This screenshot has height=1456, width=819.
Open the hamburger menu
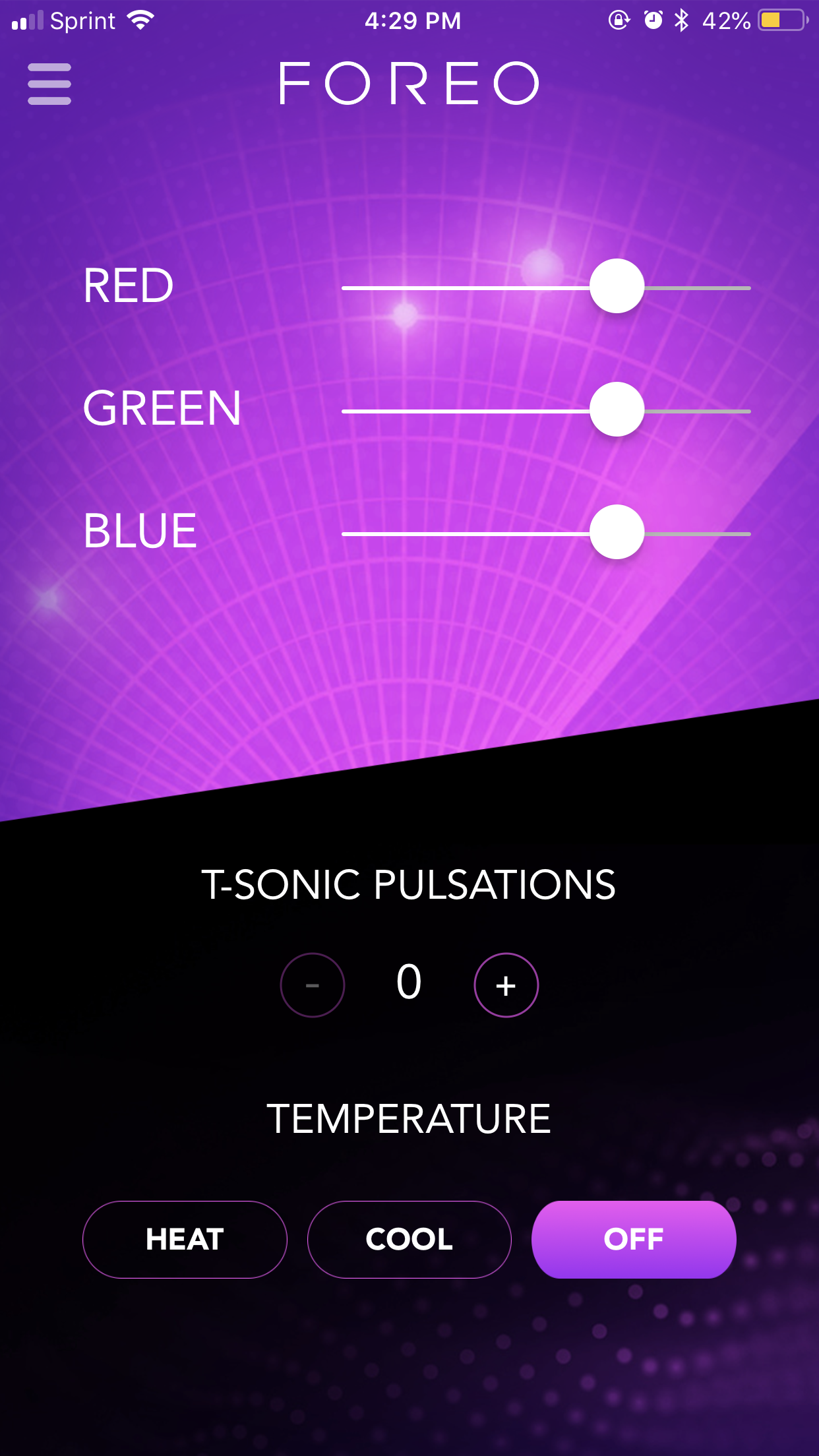[x=49, y=84]
